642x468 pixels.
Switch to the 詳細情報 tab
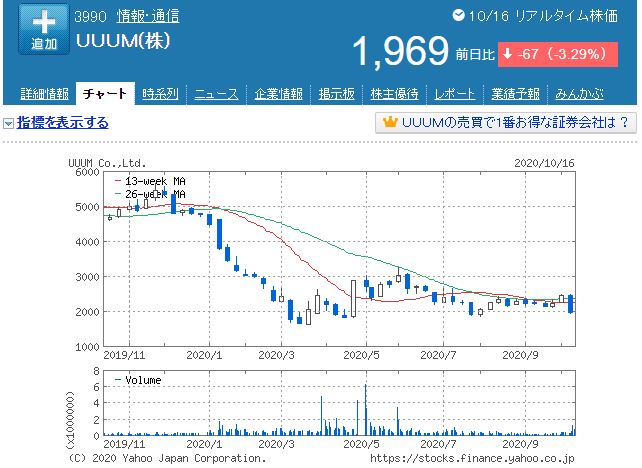click(44, 95)
